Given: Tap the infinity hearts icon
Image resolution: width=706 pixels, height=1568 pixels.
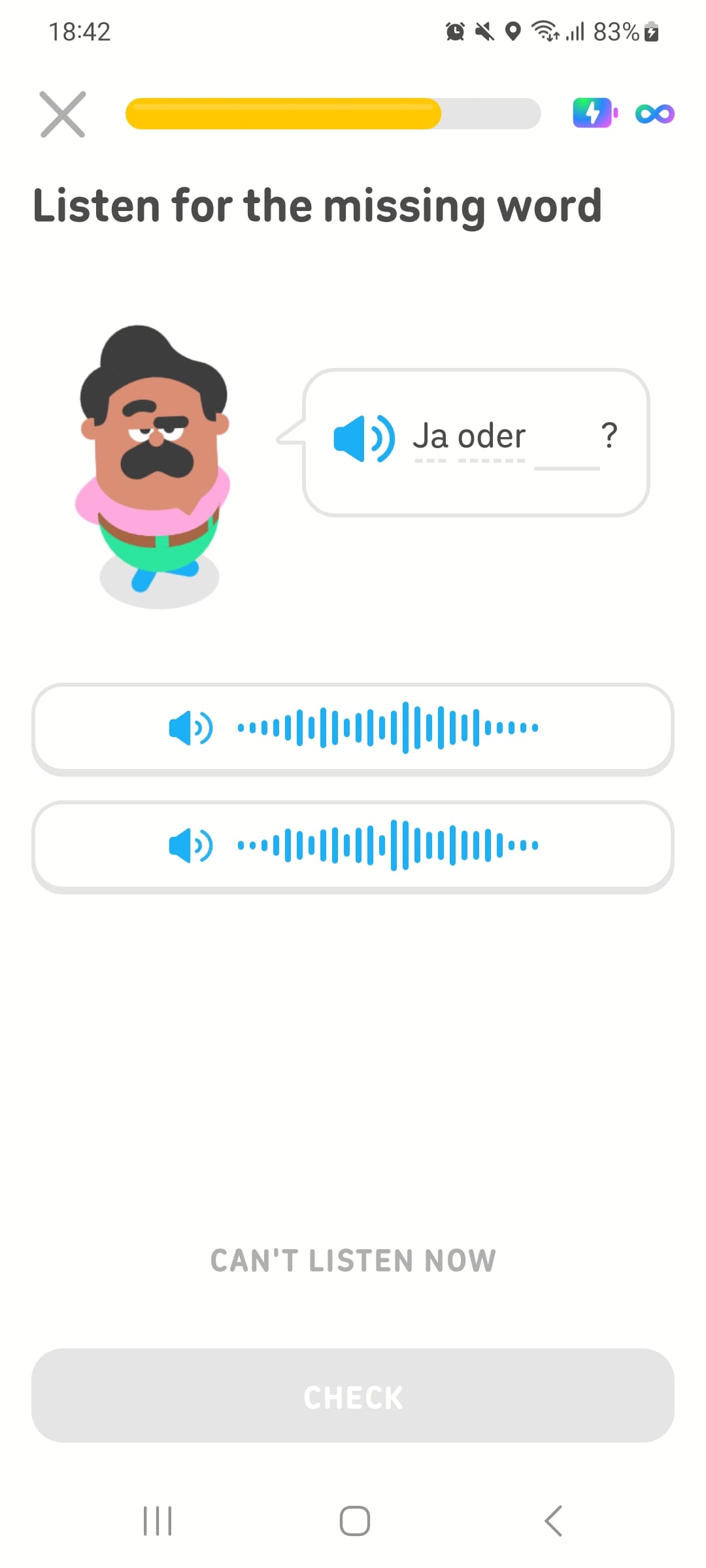Looking at the screenshot, I should point(656,113).
